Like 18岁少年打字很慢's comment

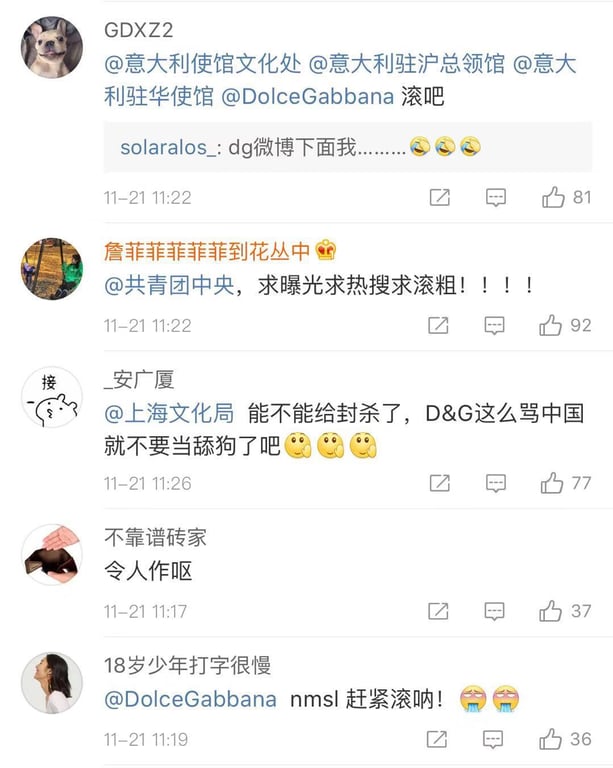[551, 740]
